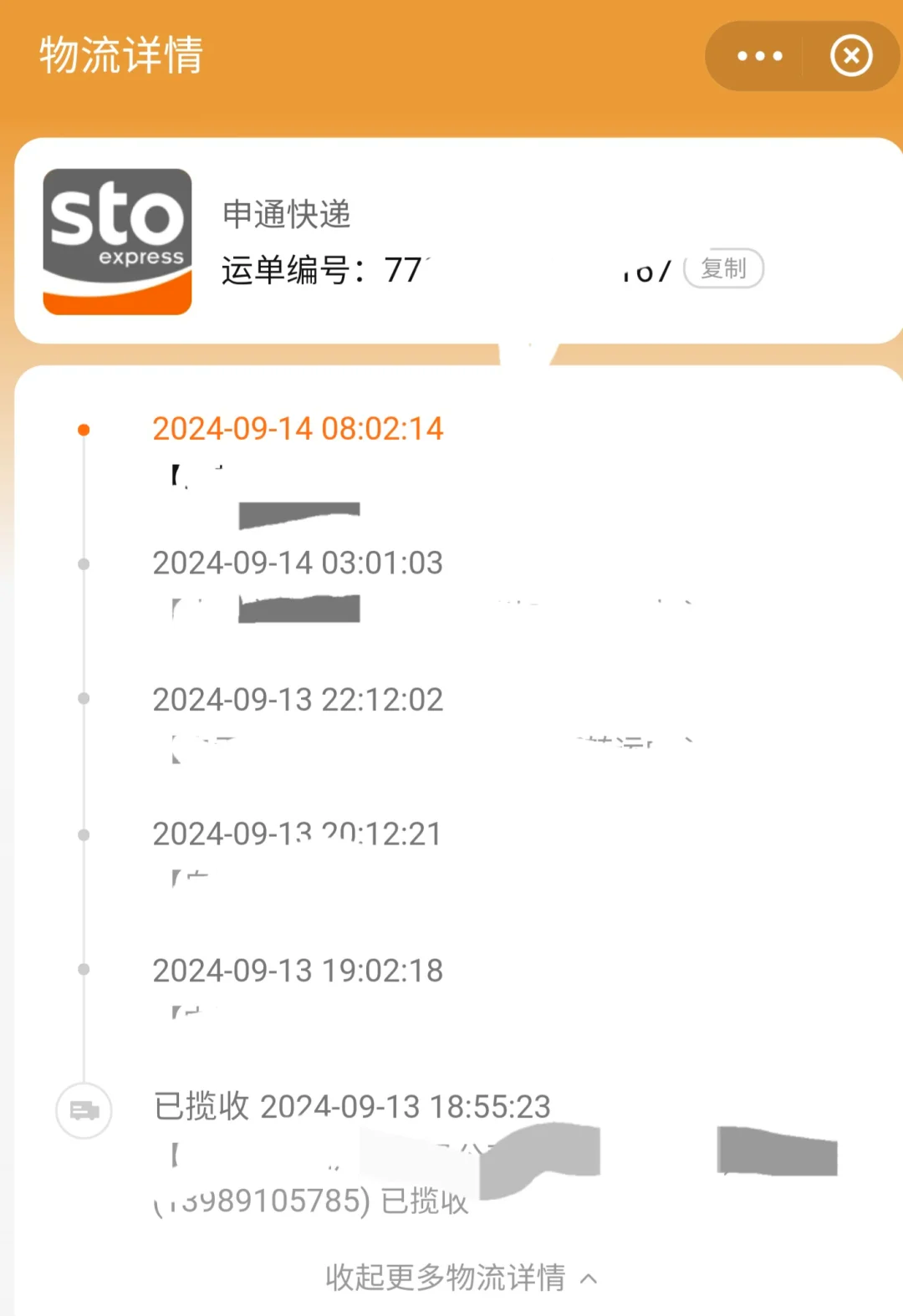Click the gray timeline dot for 2024-09-14 03:01:03

83,563
